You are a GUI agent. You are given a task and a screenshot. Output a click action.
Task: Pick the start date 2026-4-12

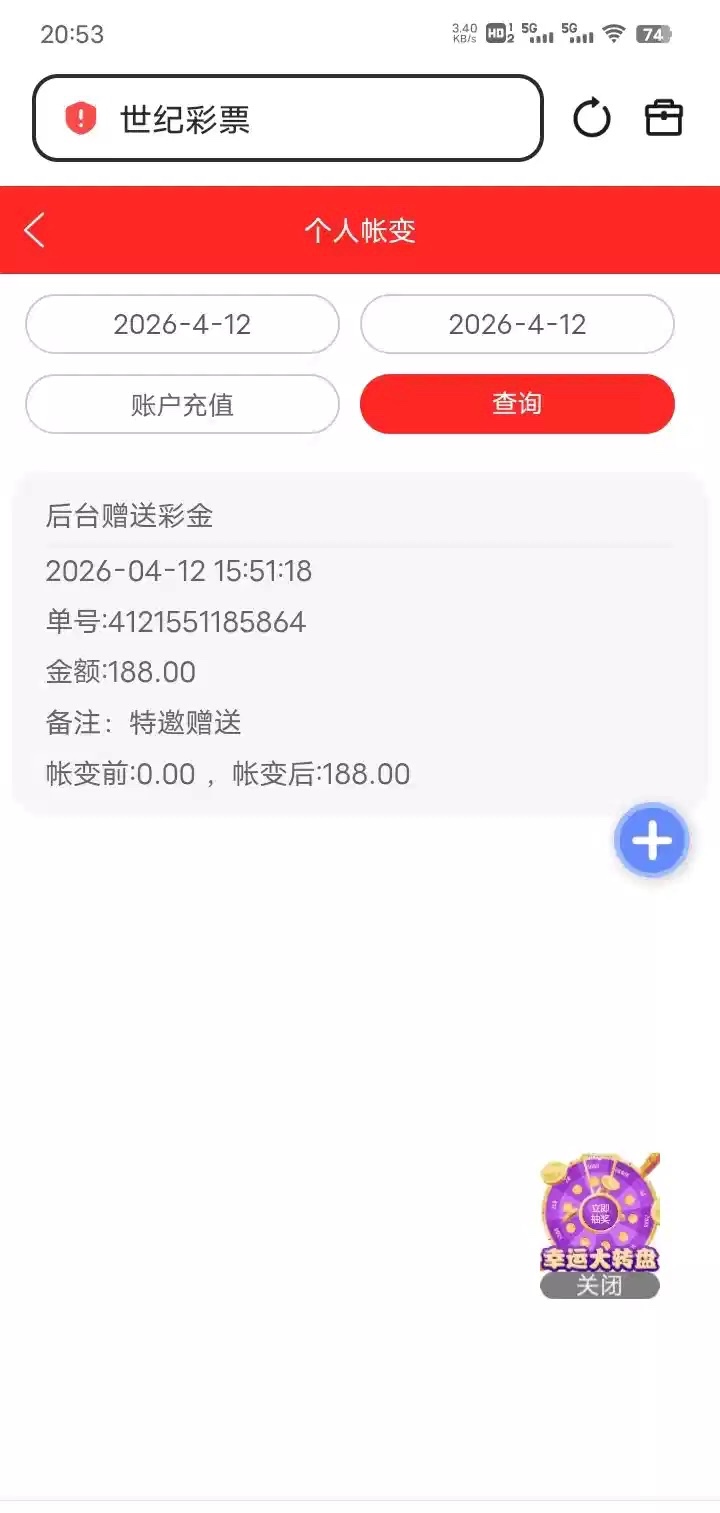click(x=182, y=324)
